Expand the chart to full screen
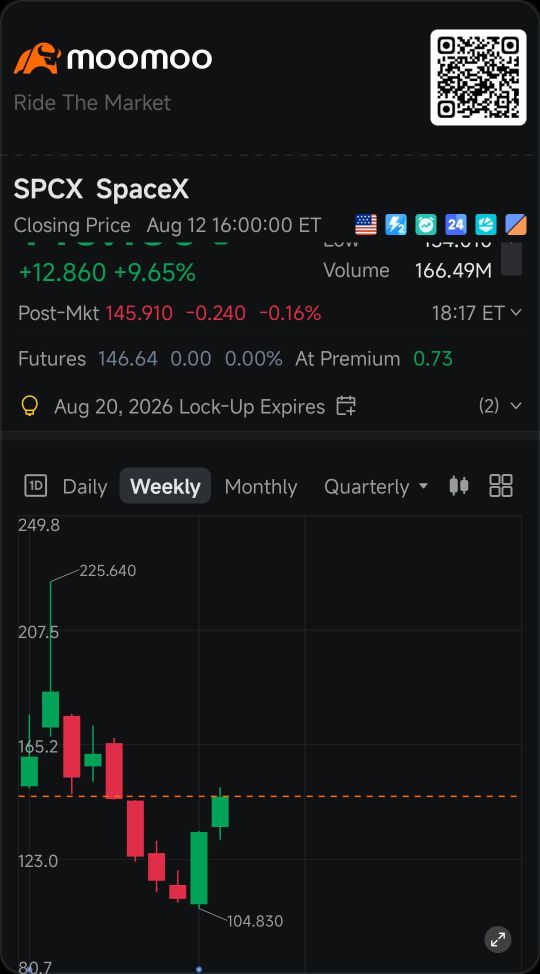The image size is (540, 974). tap(498, 940)
